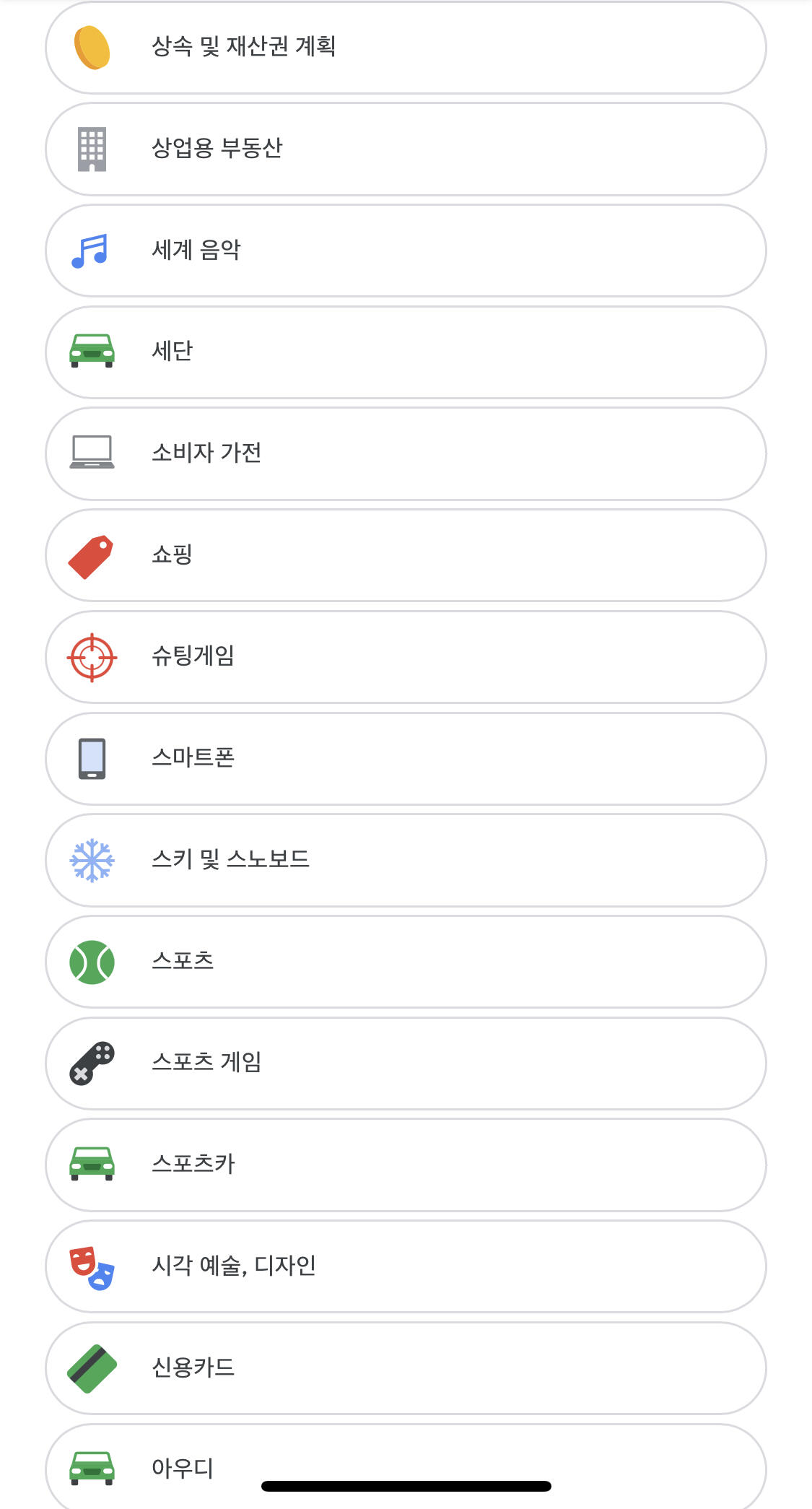The image size is (812, 1509).
Task: Pick the 소비자 가전 topic
Action: click(405, 454)
